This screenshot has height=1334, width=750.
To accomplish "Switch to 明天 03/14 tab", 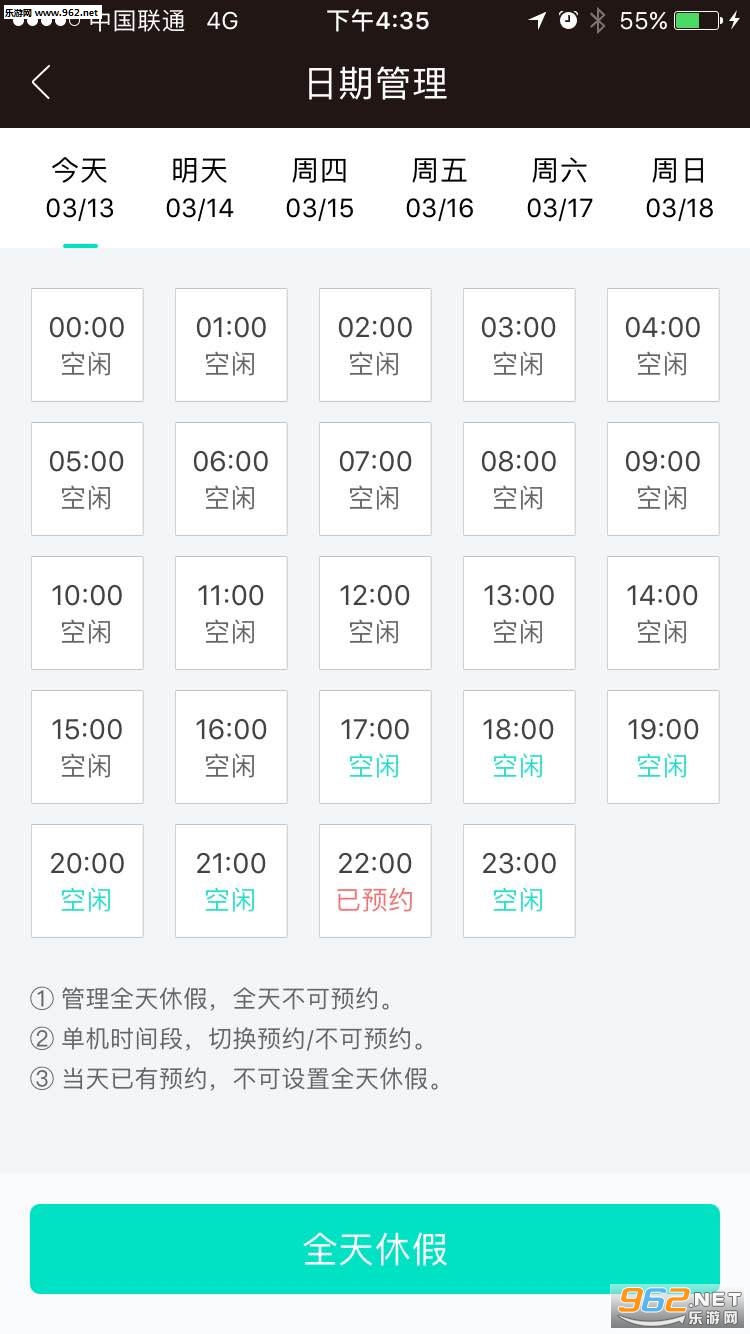I will 199,188.
